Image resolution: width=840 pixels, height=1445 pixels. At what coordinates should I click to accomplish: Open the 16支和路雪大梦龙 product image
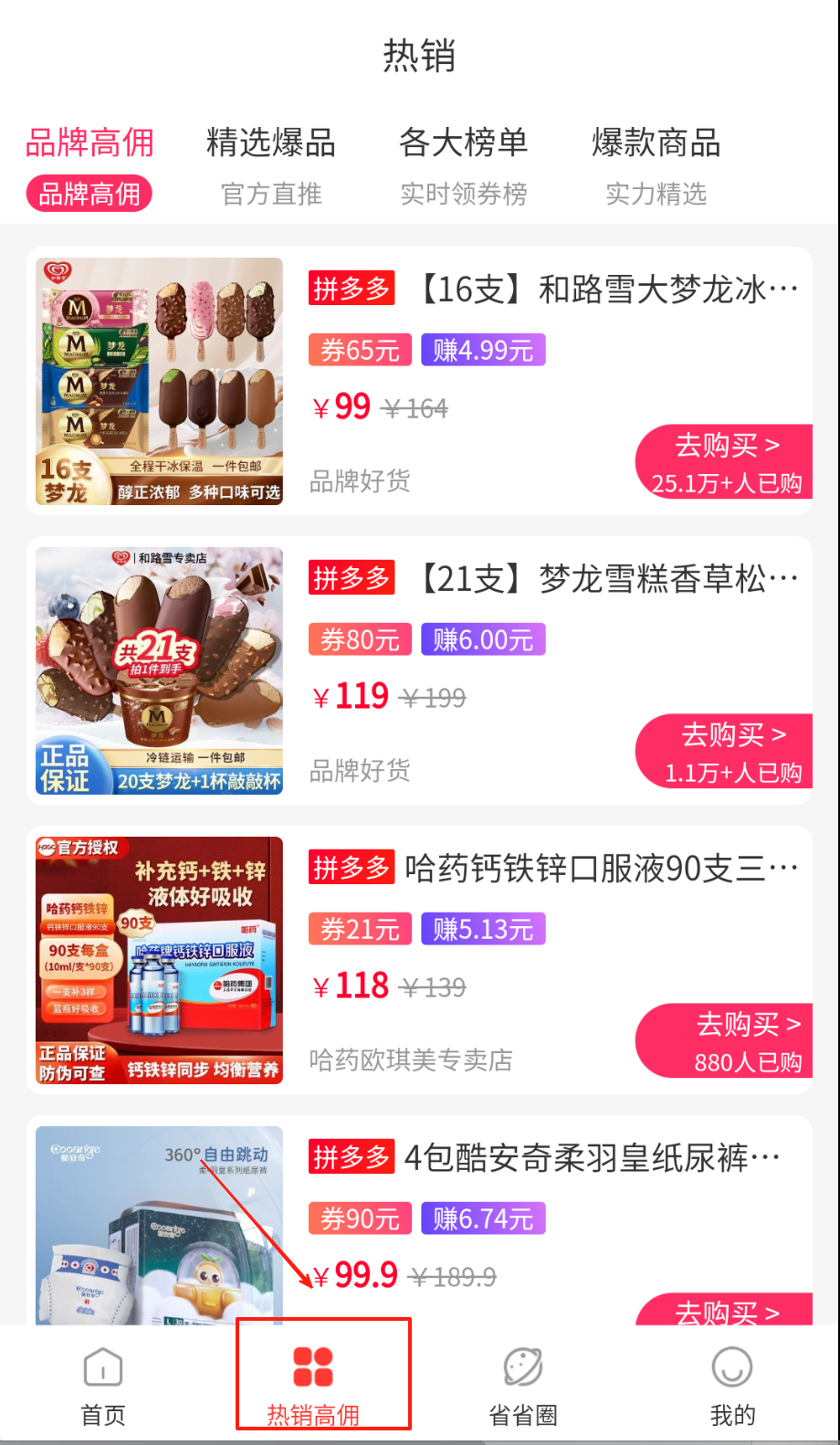pyautogui.click(x=160, y=381)
